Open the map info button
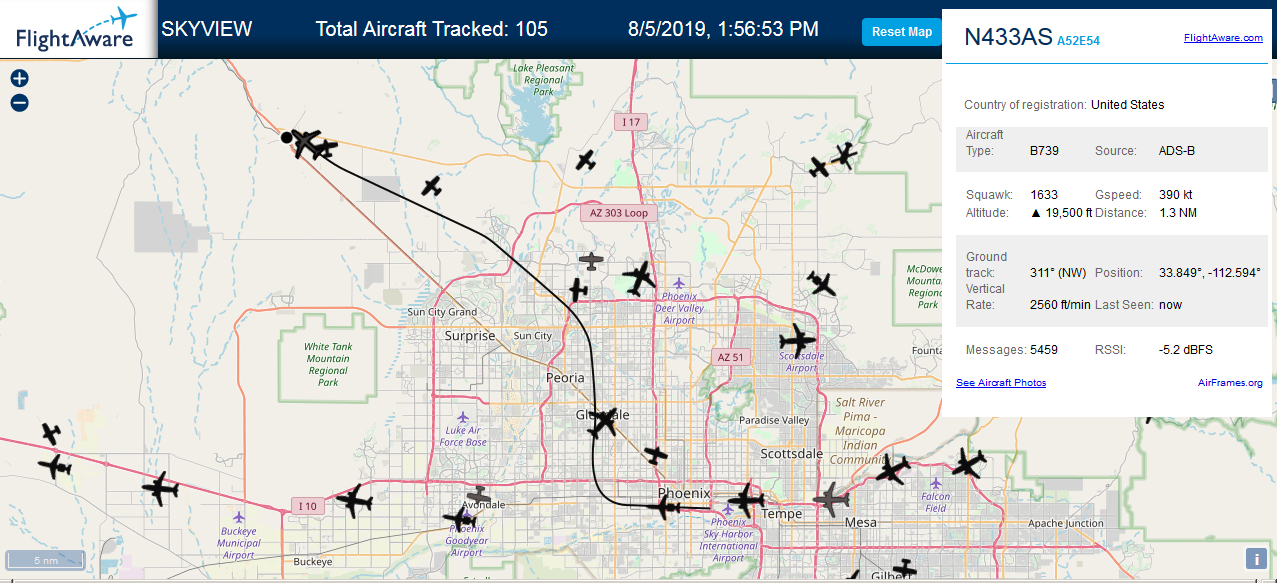This screenshot has width=1277, height=583. tap(1256, 559)
